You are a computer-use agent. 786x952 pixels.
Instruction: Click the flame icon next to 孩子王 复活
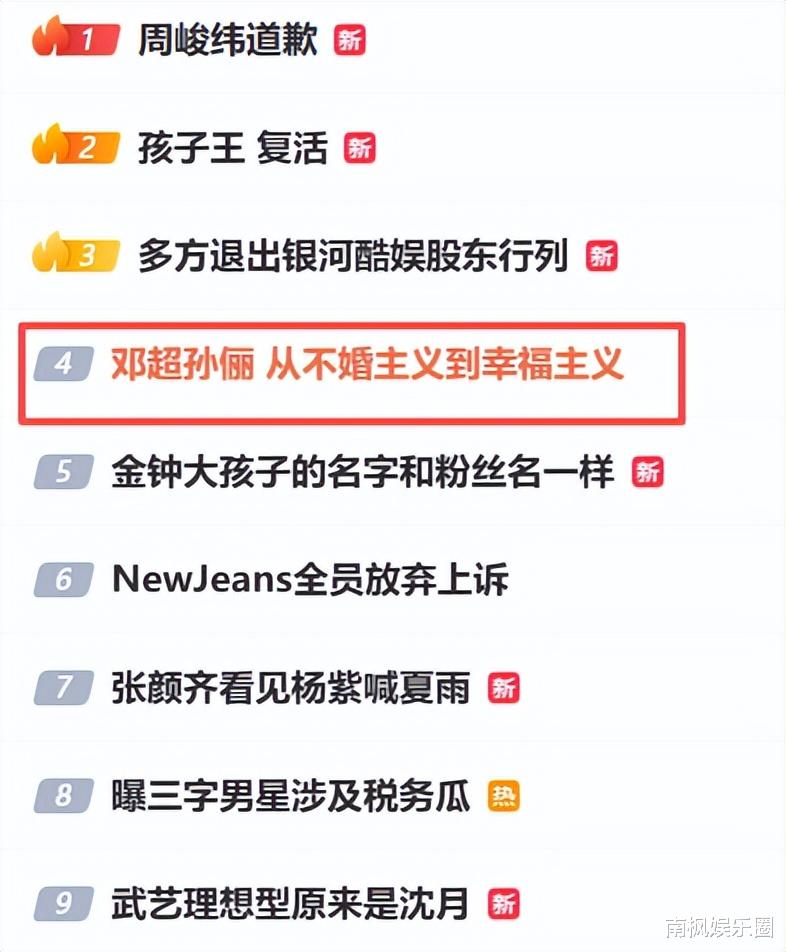coord(50,148)
